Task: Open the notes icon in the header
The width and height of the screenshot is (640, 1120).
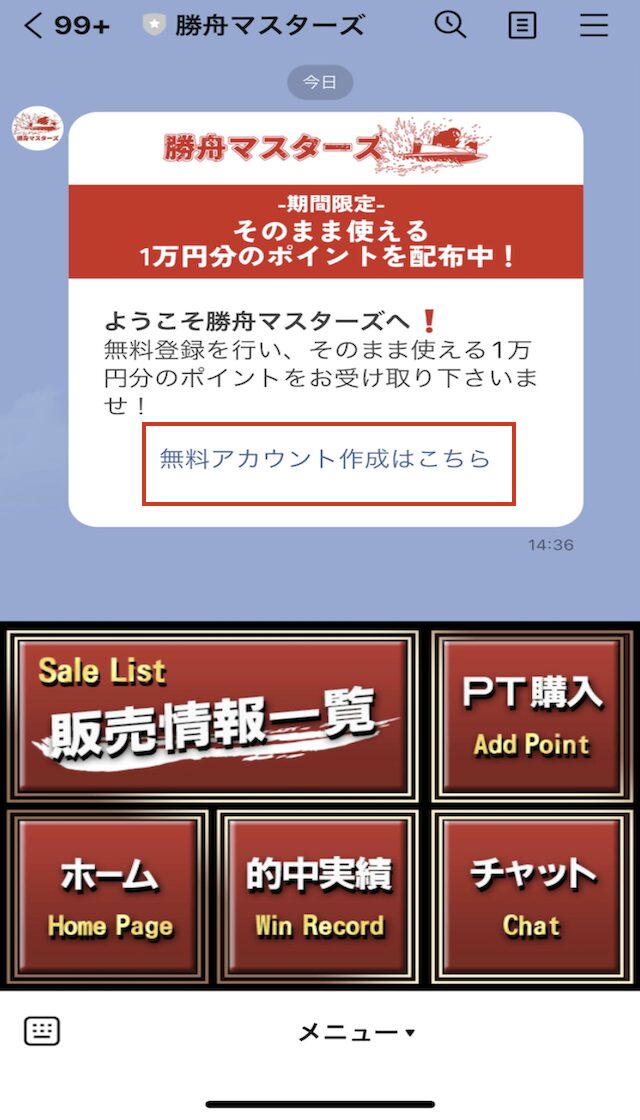Action: [x=522, y=26]
